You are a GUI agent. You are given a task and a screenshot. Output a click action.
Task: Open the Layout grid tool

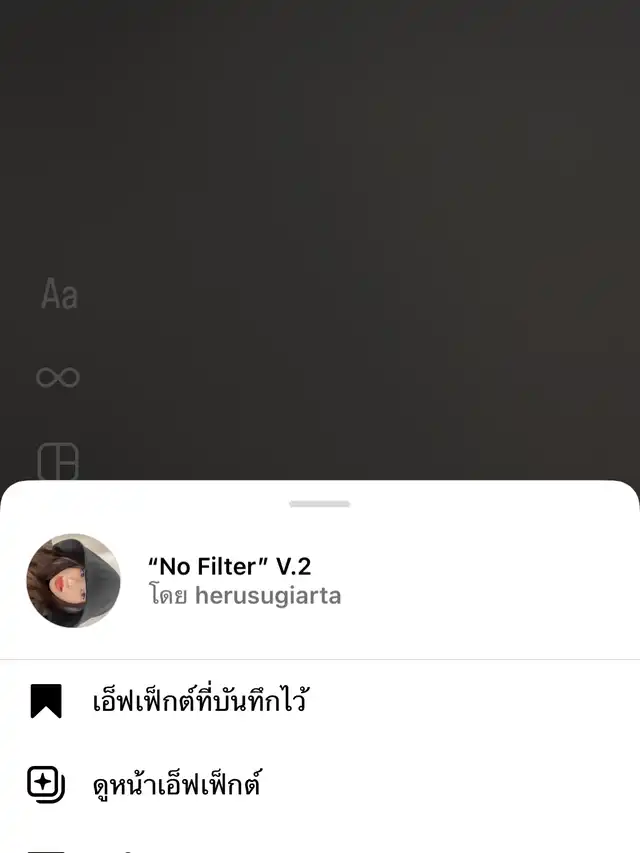point(58,462)
